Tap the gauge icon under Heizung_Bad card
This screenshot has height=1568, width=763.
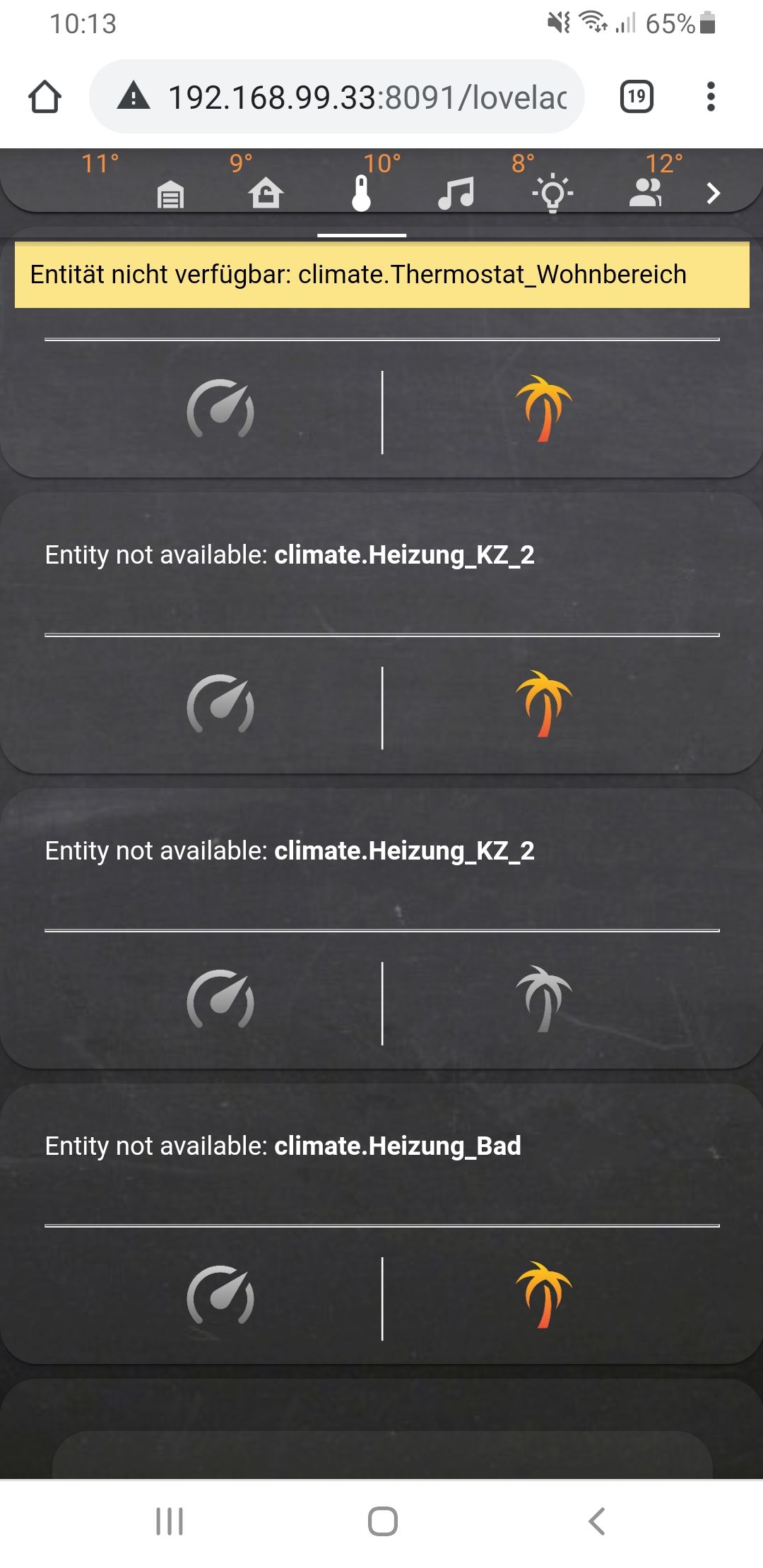(220, 1295)
